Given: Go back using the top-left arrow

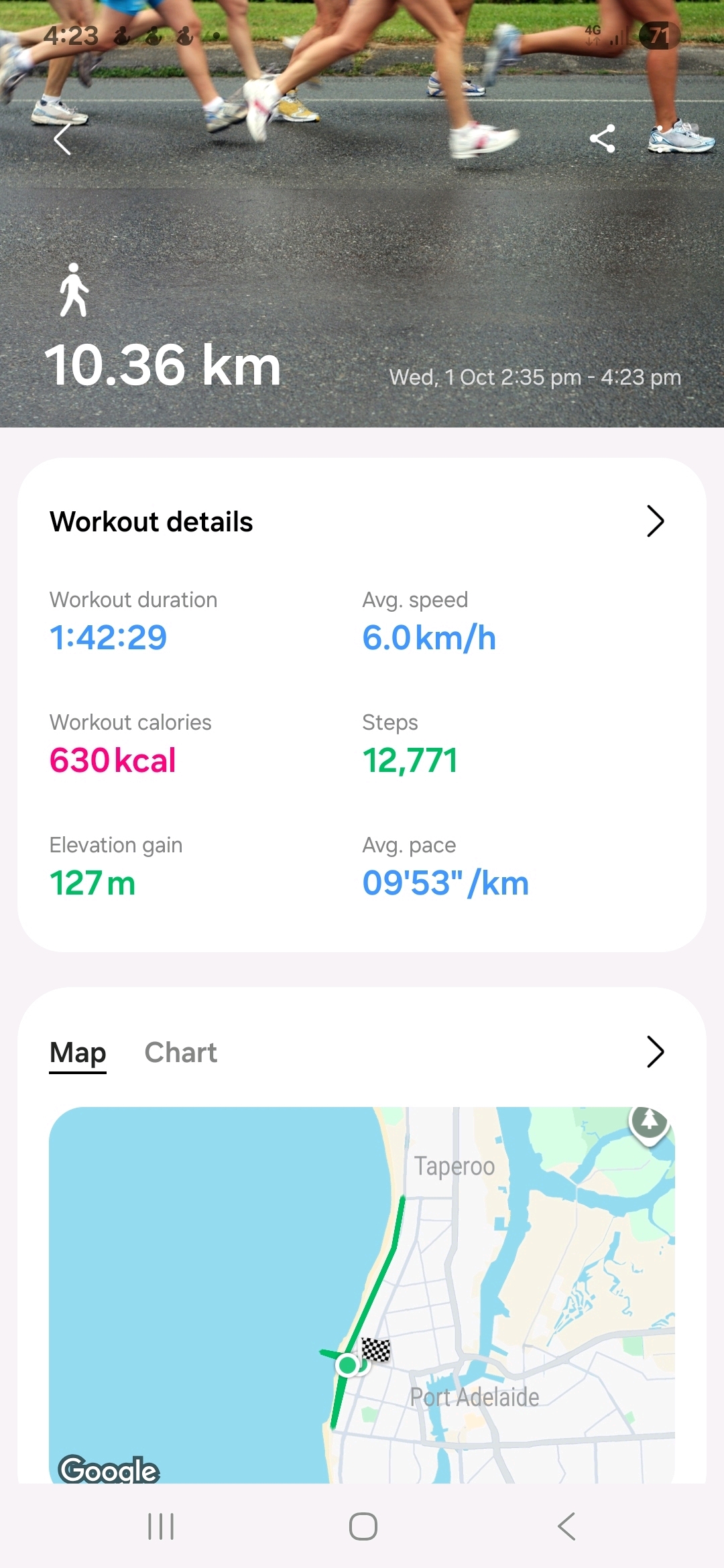Looking at the screenshot, I should pos(62,139).
